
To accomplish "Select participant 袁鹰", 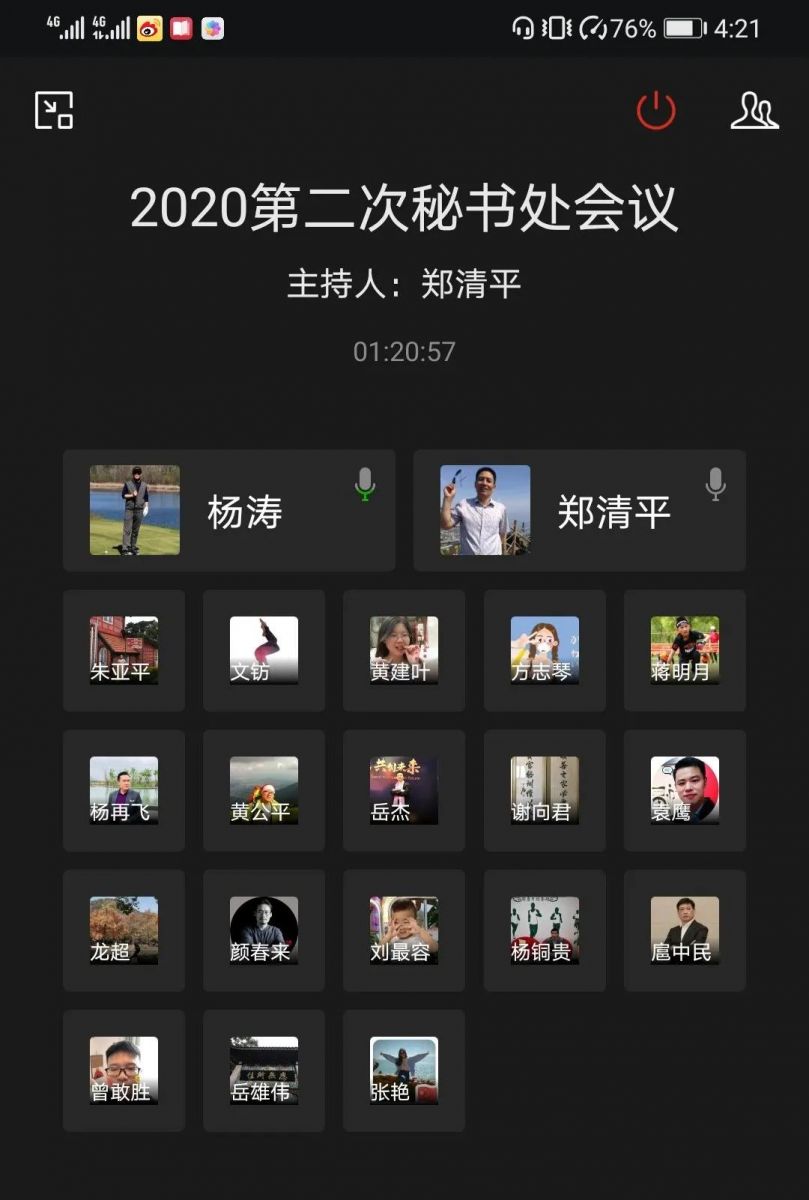I will tap(685, 790).
